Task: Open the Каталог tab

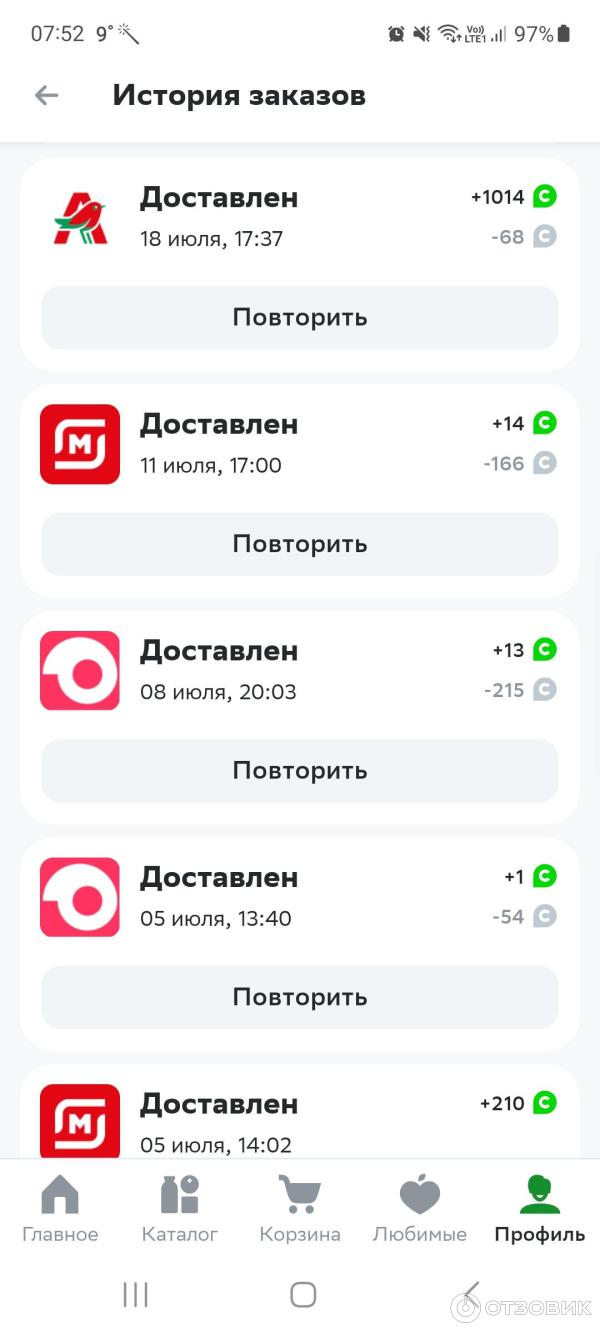Action: pos(180,1209)
